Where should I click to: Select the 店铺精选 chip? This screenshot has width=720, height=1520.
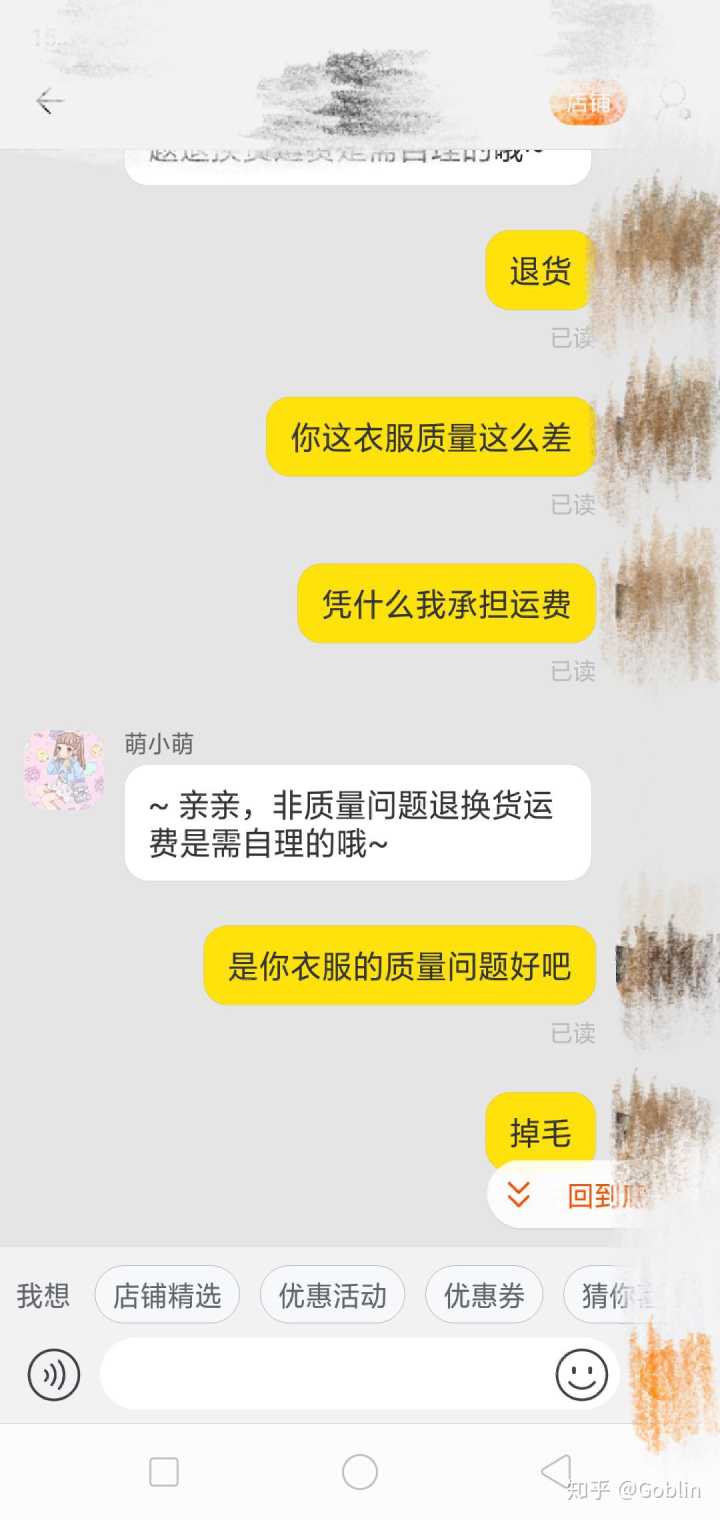click(167, 1296)
